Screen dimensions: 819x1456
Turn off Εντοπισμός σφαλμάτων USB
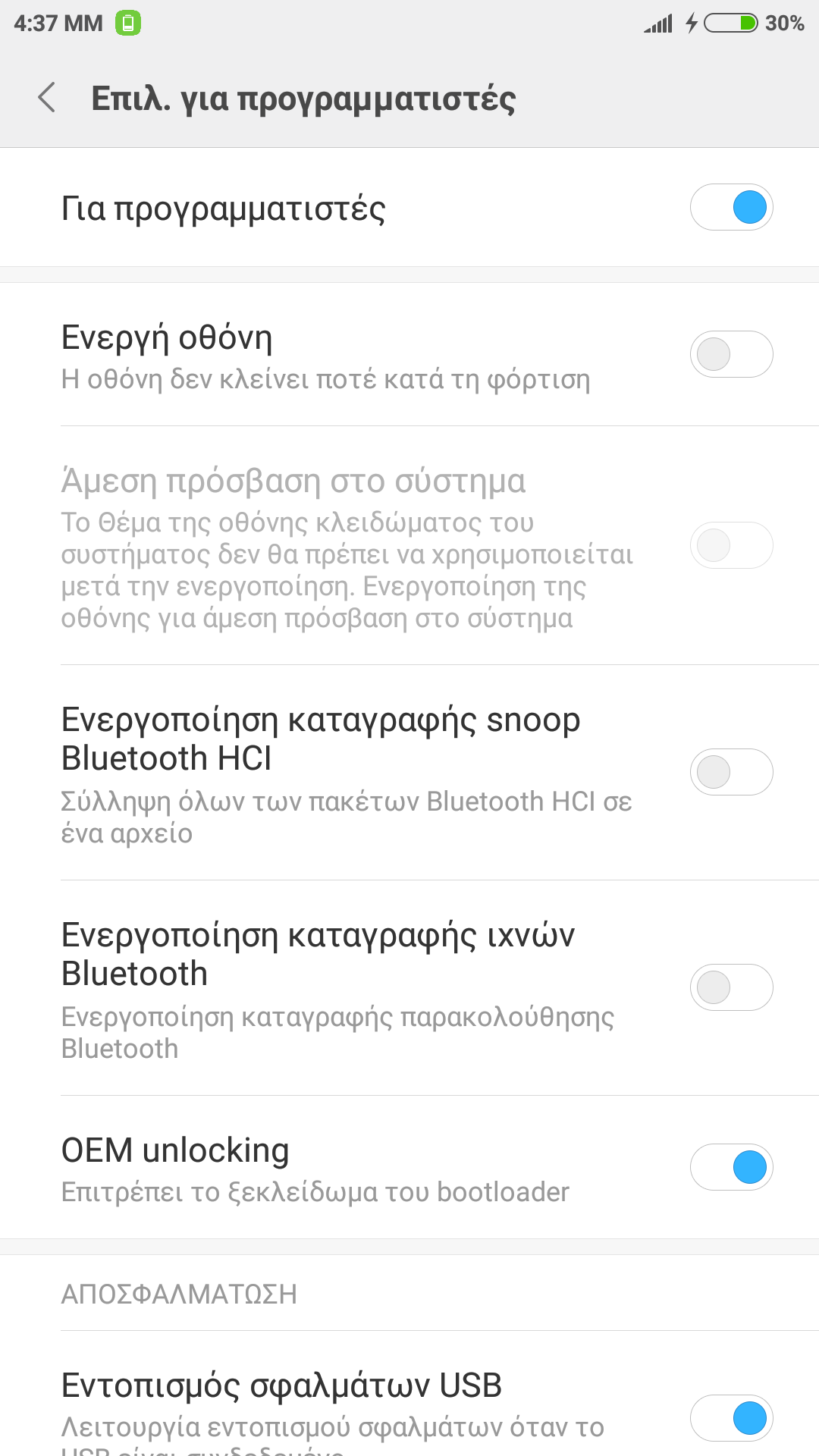pos(731,1417)
